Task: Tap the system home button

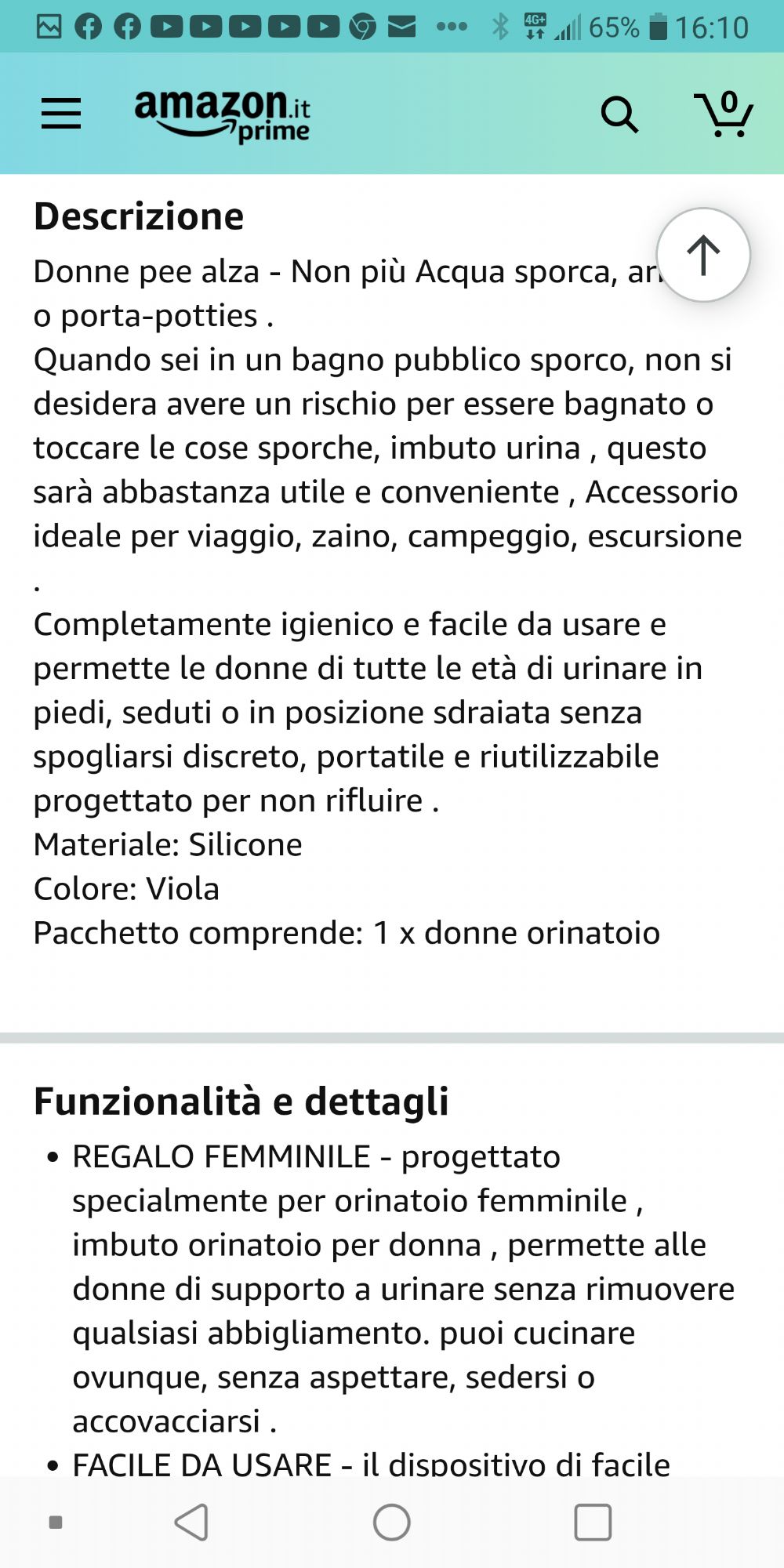Action: click(x=392, y=1523)
